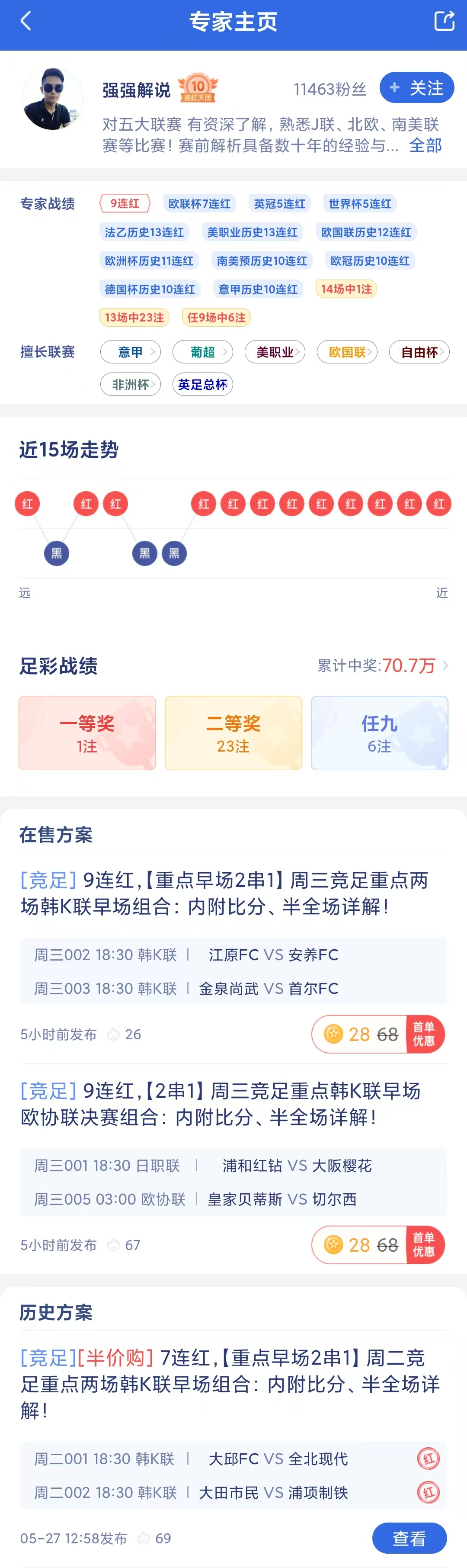Open the 英足总杯 league chip
This screenshot has height=1568, width=467.
[202, 385]
